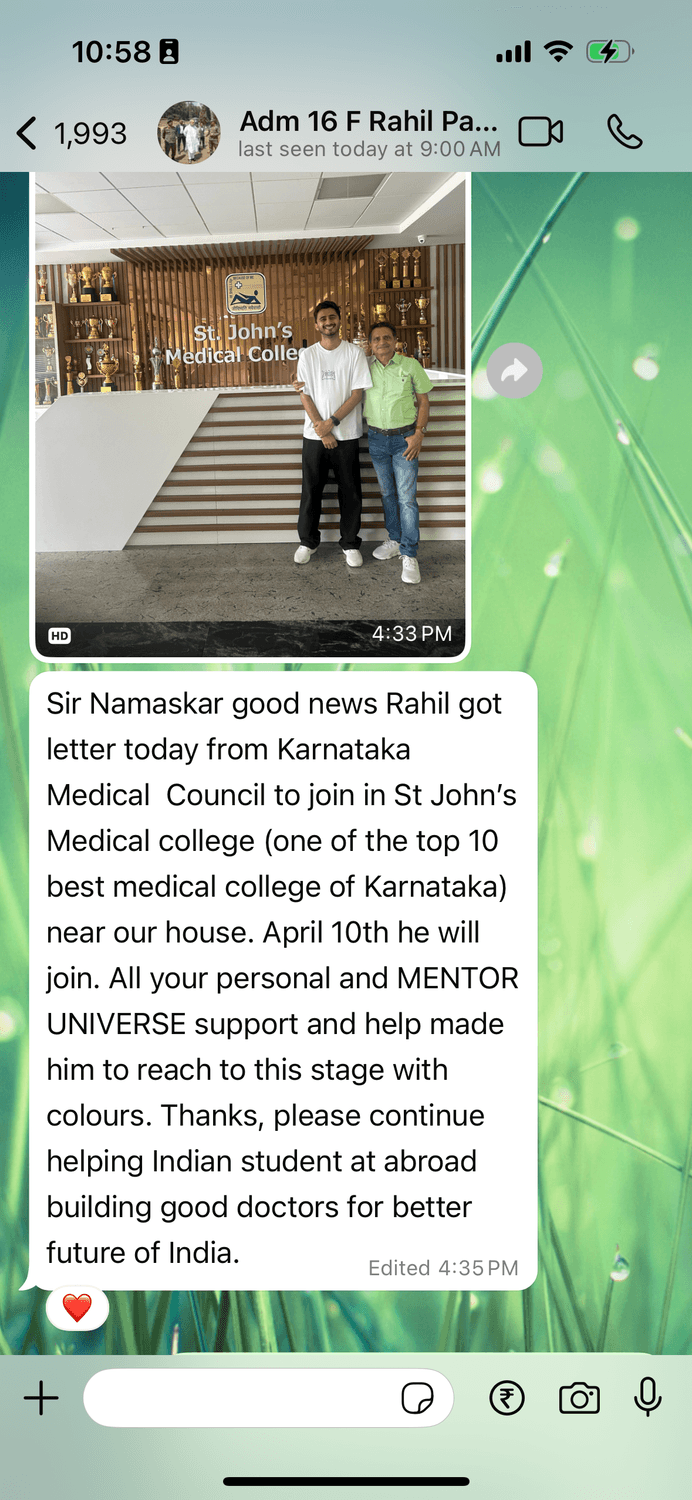Open Adm 16 F Rahil contact info

[x=368, y=133]
